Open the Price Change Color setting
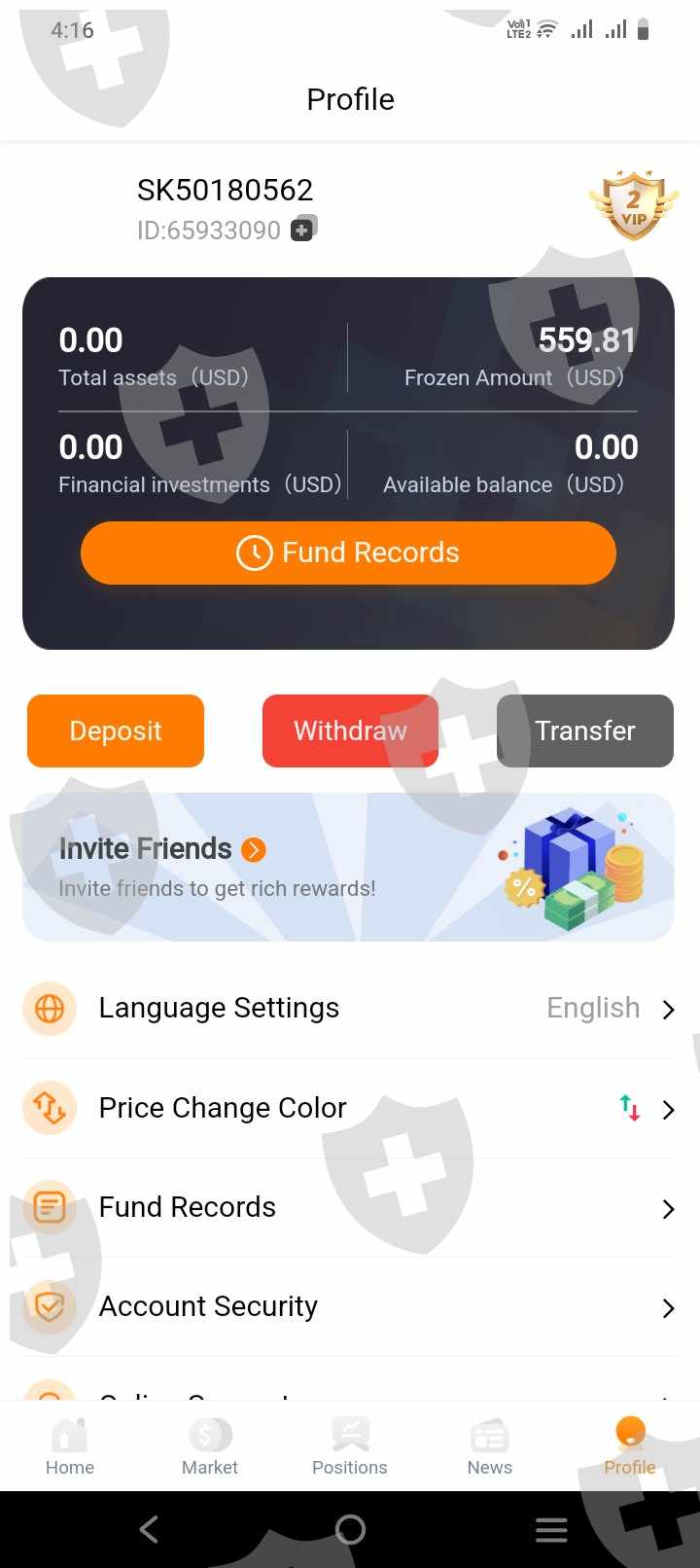This screenshot has height=1568, width=700. 349,1108
